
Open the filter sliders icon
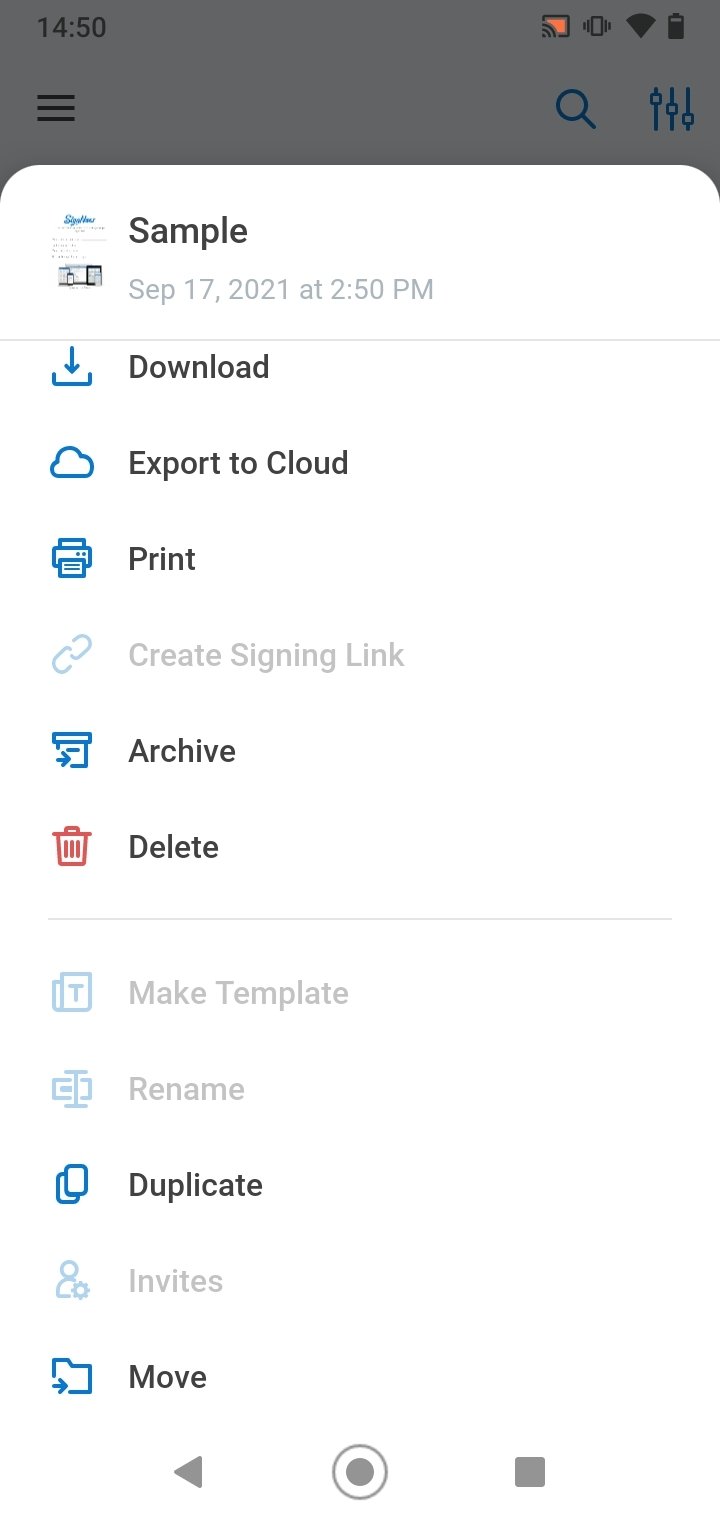coord(671,108)
